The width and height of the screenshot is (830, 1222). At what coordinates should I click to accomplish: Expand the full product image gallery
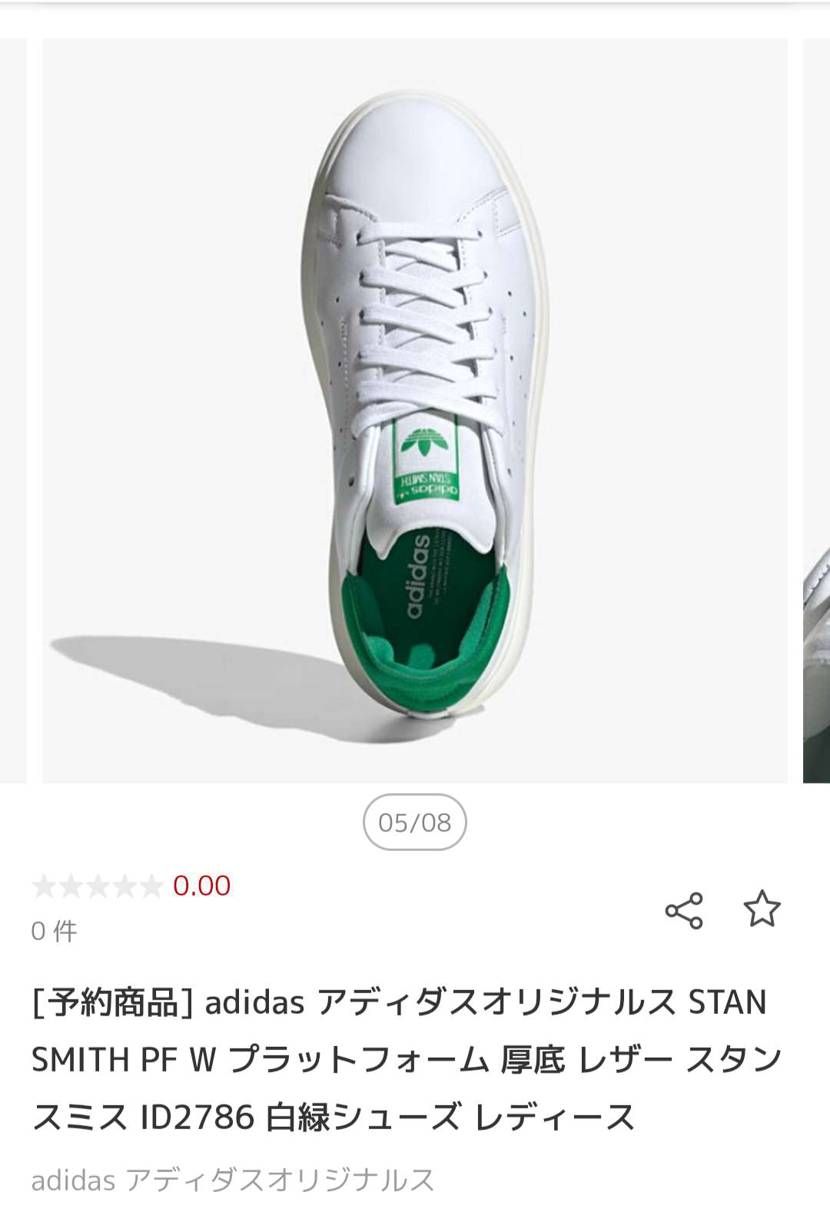click(414, 400)
